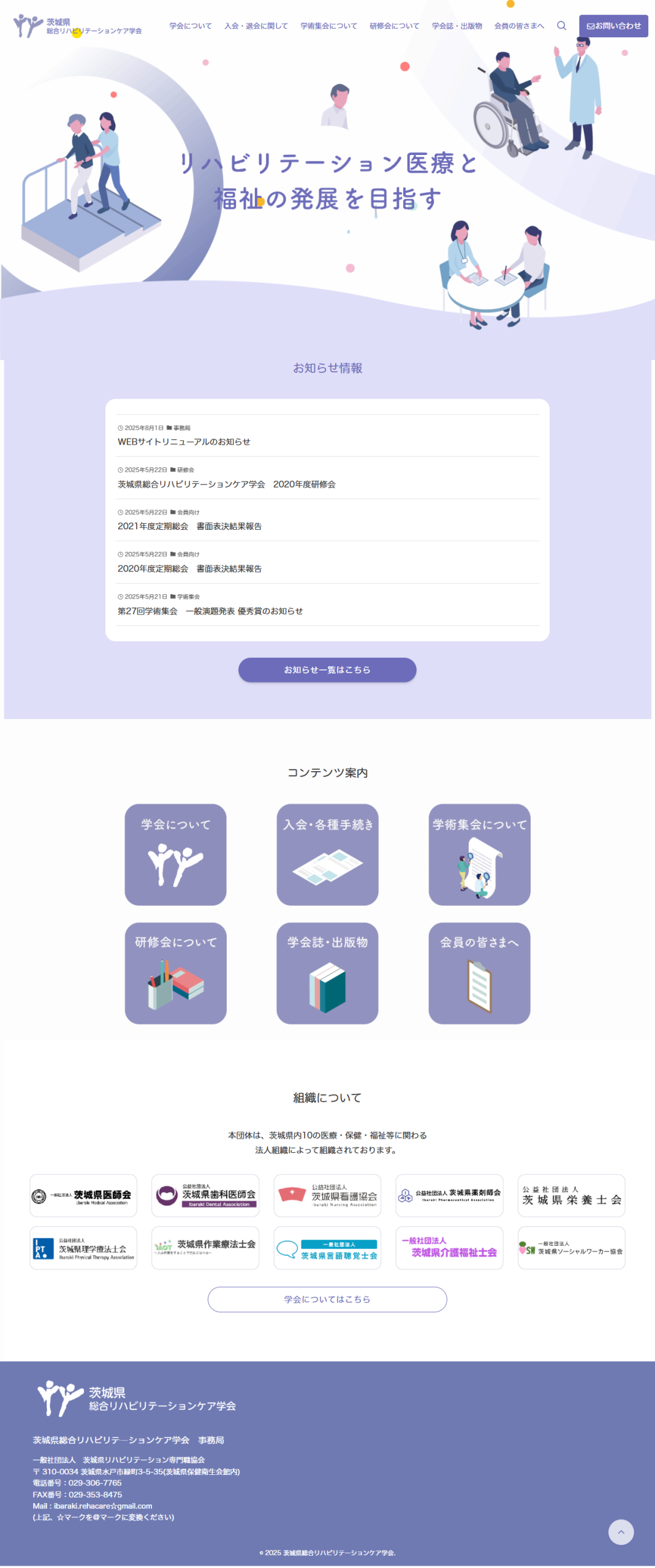Open the search icon in header
This screenshot has height=1568, width=655.
point(561,26)
